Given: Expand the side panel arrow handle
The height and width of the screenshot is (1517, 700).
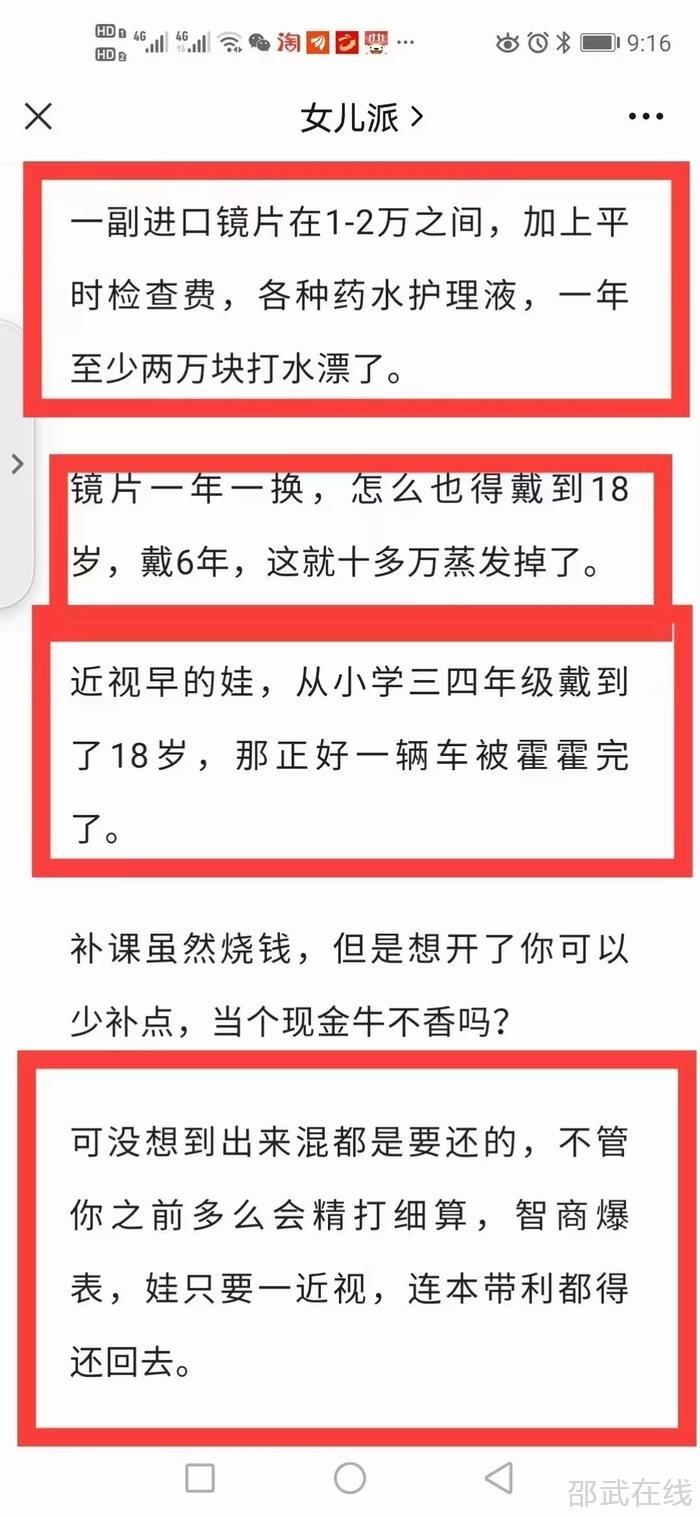Looking at the screenshot, I should click(x=16, y=463).
